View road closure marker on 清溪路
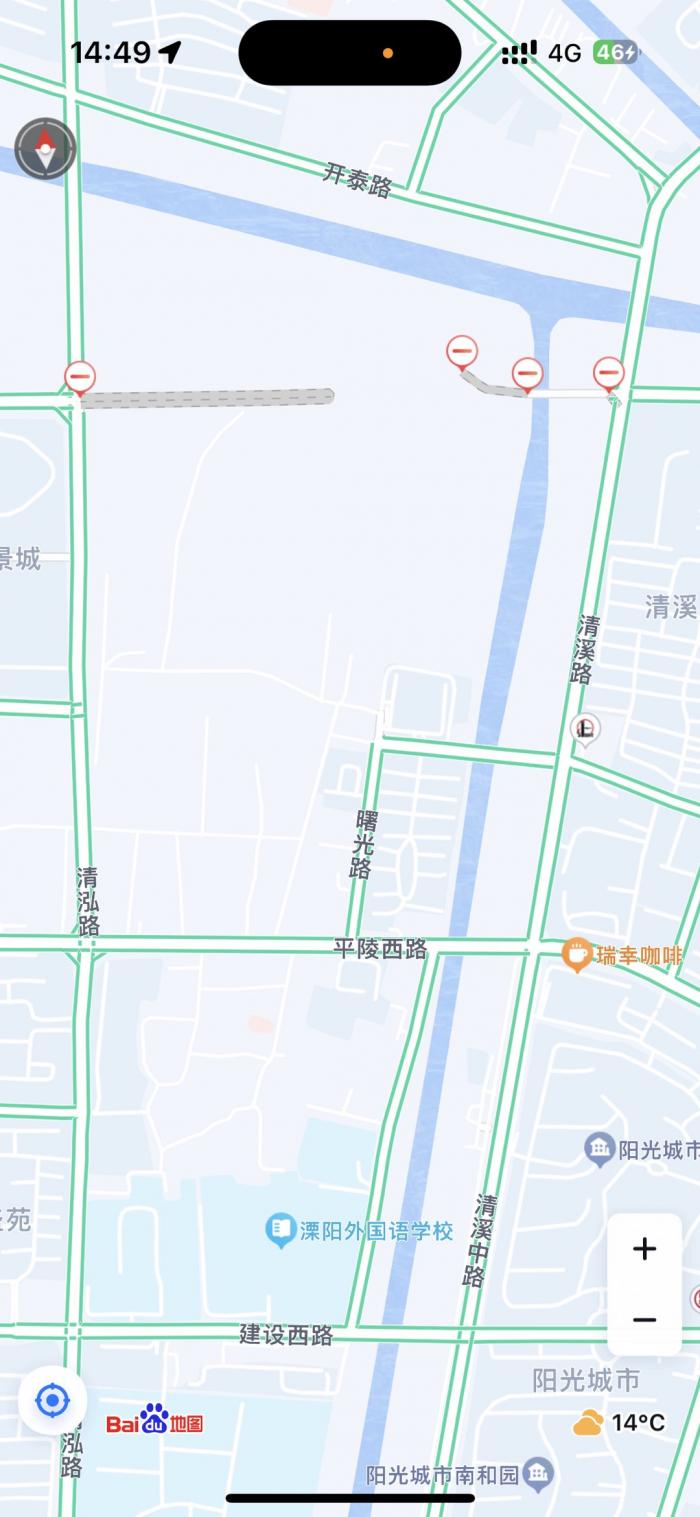Viewport: 700px width, 1517px height. click(x=609, y=373)
